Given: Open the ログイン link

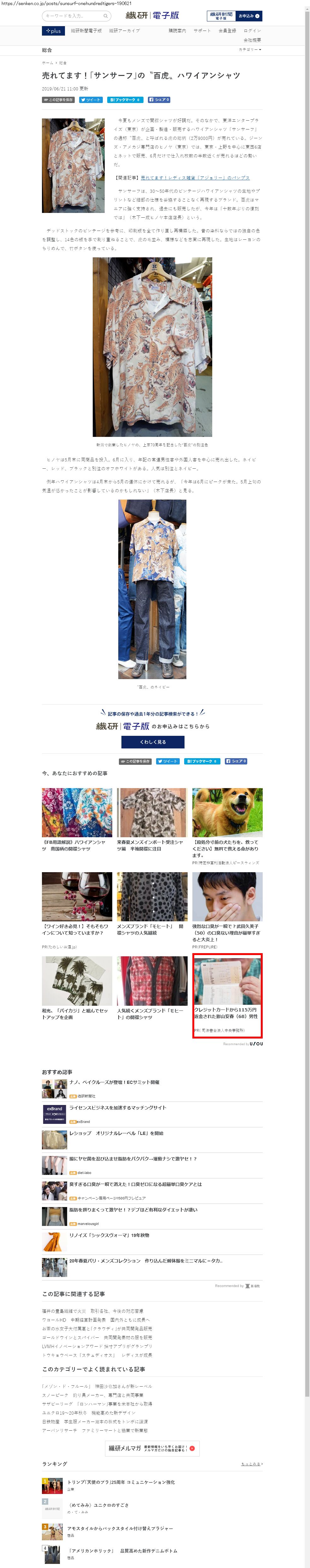Looking at the screenshot, I should pyautogui.click(x=252, y=31).
